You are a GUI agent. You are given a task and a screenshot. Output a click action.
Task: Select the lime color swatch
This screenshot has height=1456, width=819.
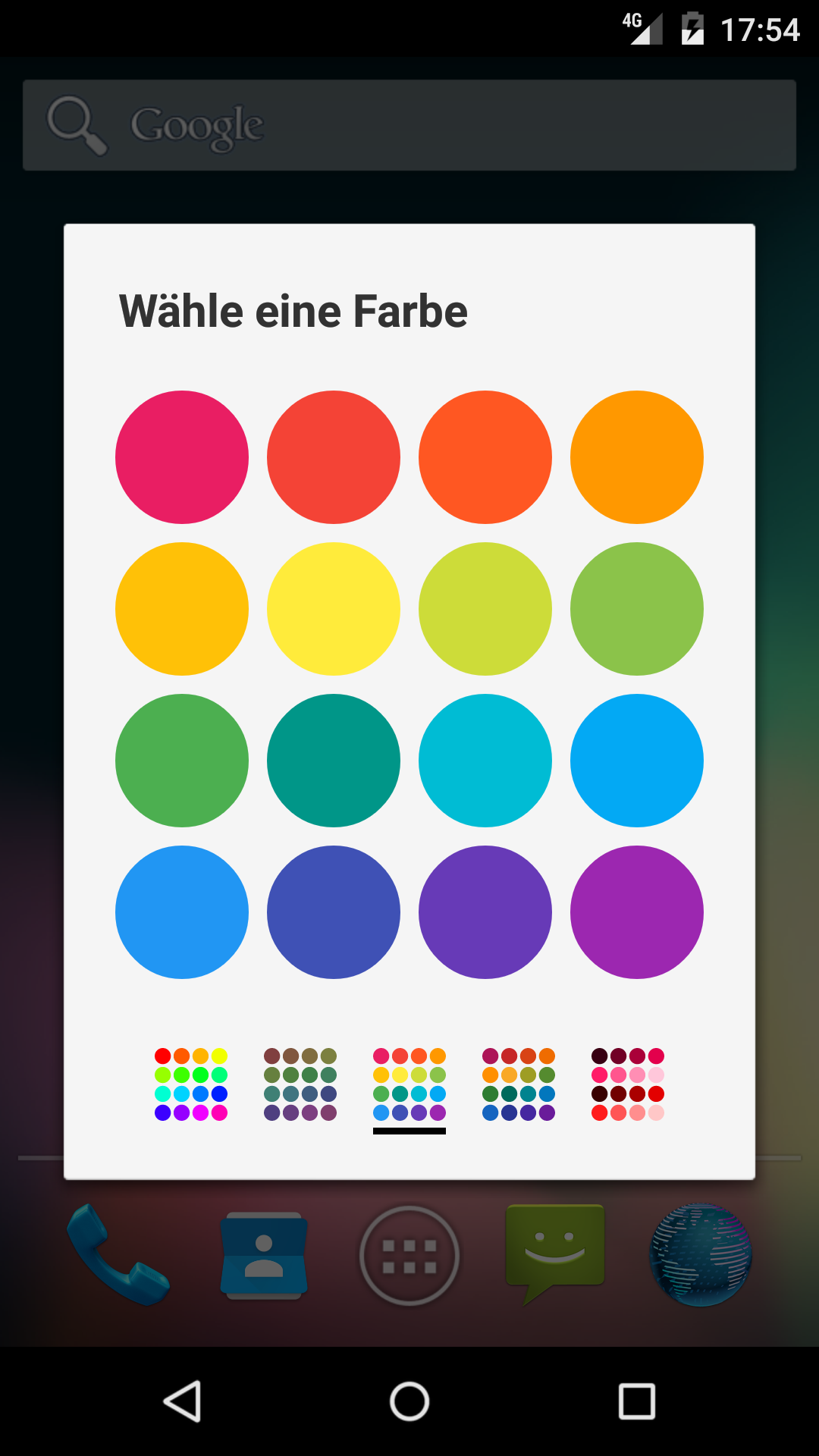(x=485, y=609)
